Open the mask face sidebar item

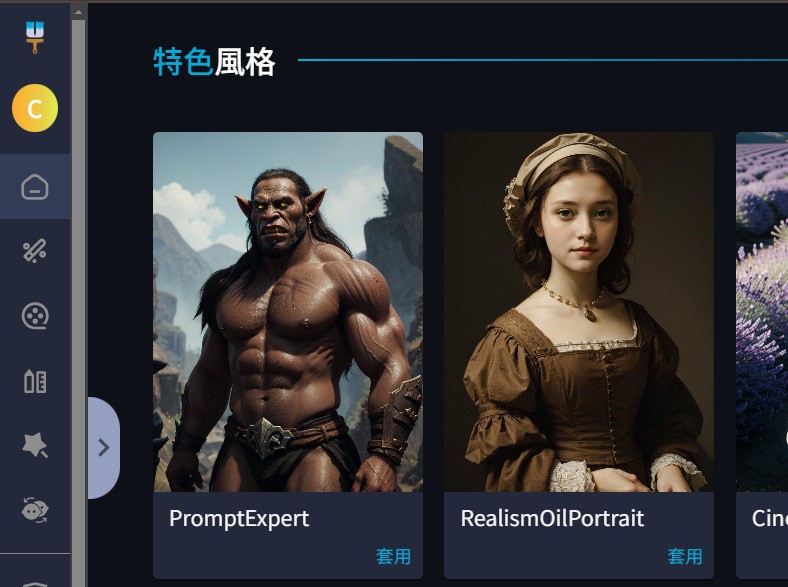35,509
